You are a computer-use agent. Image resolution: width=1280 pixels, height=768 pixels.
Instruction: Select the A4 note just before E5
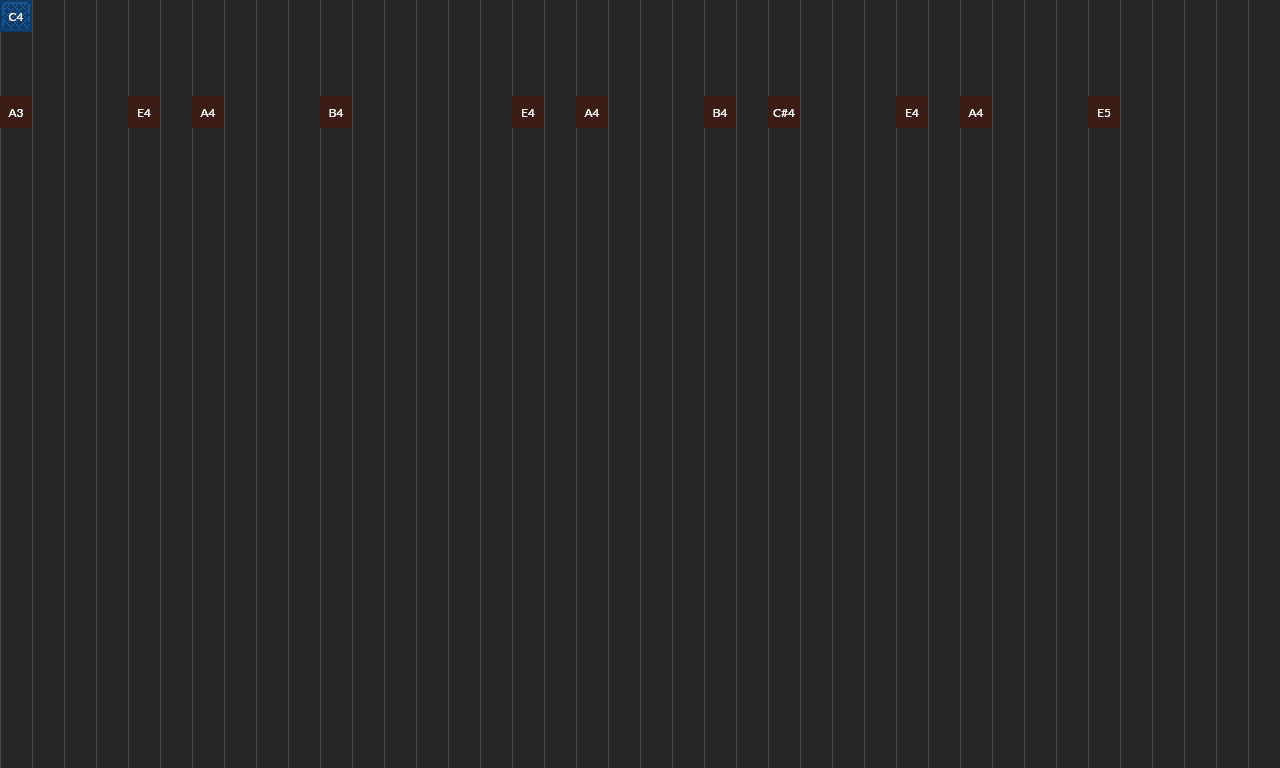pyautogui.click(x=976, y=112)
